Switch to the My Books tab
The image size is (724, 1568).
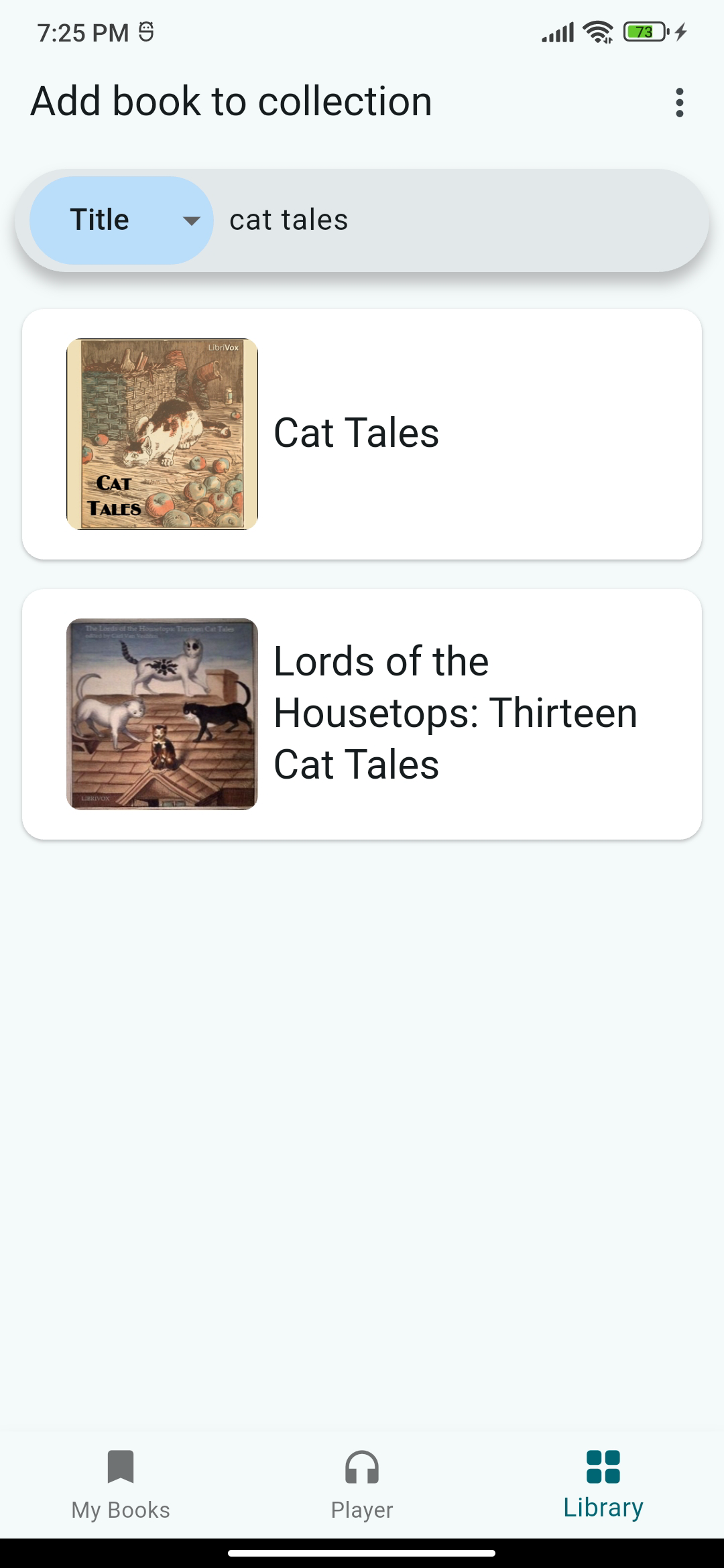click(x=121, y=1483)
